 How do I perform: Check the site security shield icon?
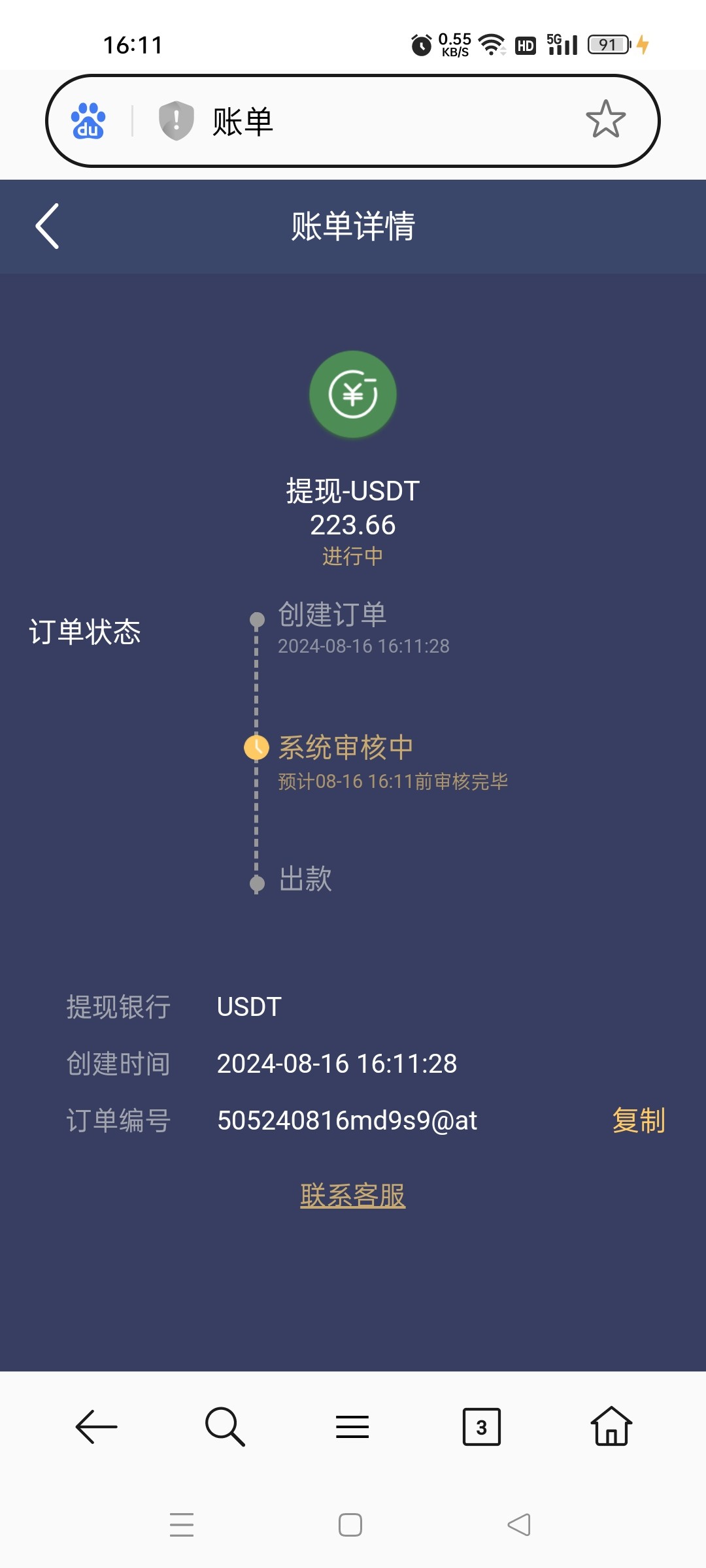[176, 121]
